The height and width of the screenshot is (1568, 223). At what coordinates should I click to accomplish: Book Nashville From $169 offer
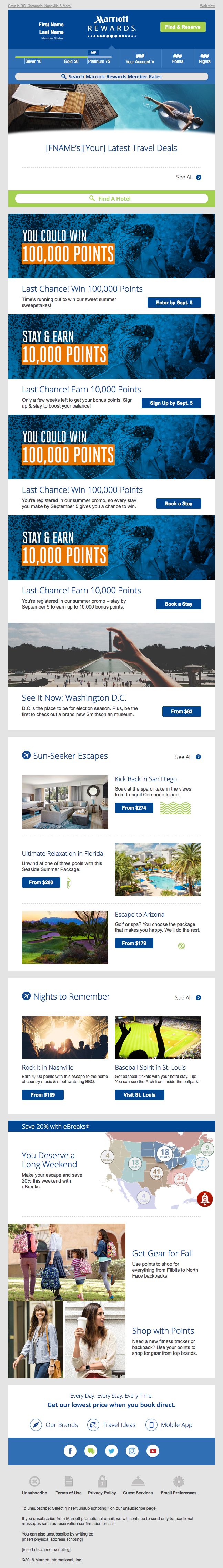coord(42,1094)
